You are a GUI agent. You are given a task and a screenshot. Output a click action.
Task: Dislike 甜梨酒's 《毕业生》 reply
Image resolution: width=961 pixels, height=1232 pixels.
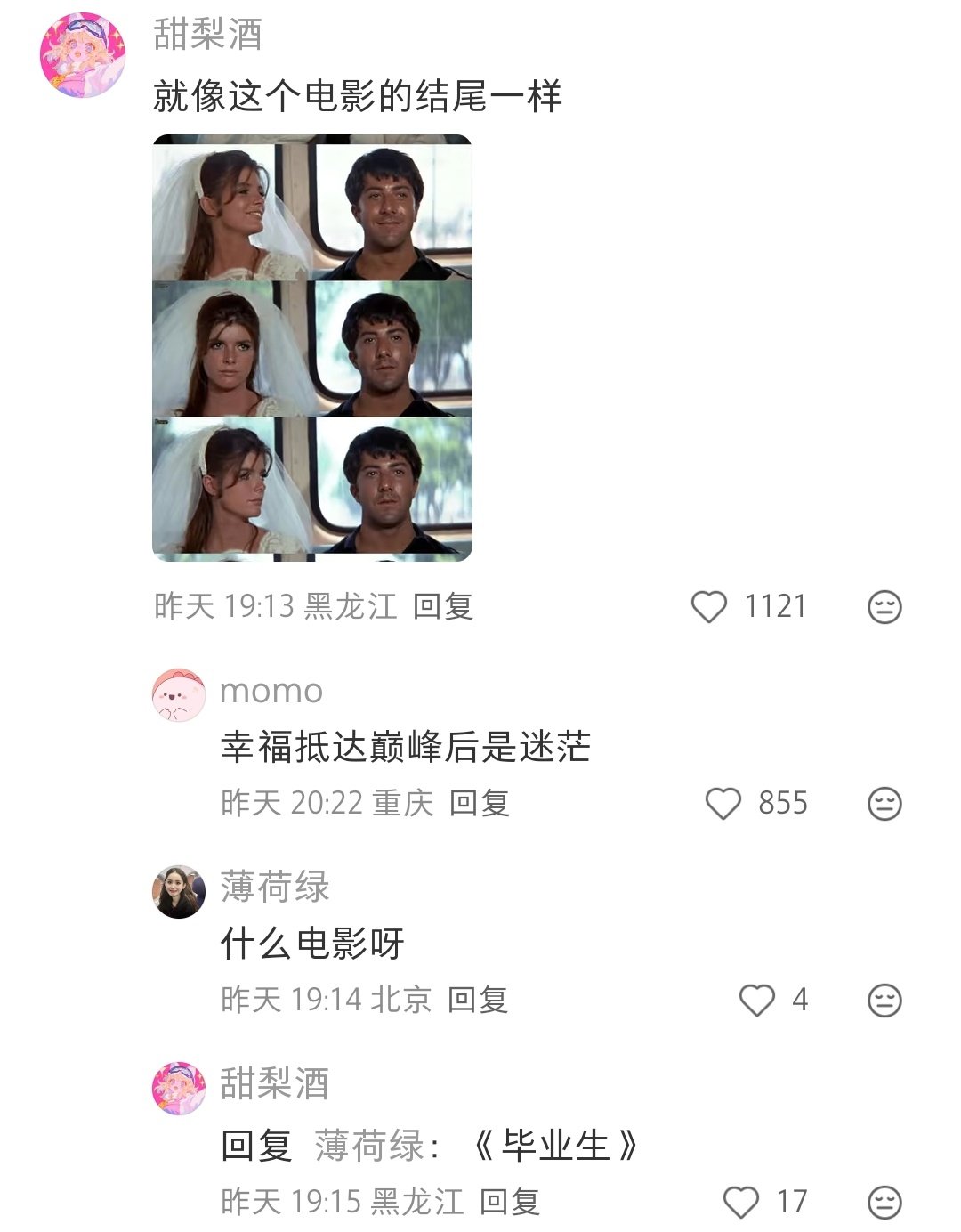tap(884, 1203)
